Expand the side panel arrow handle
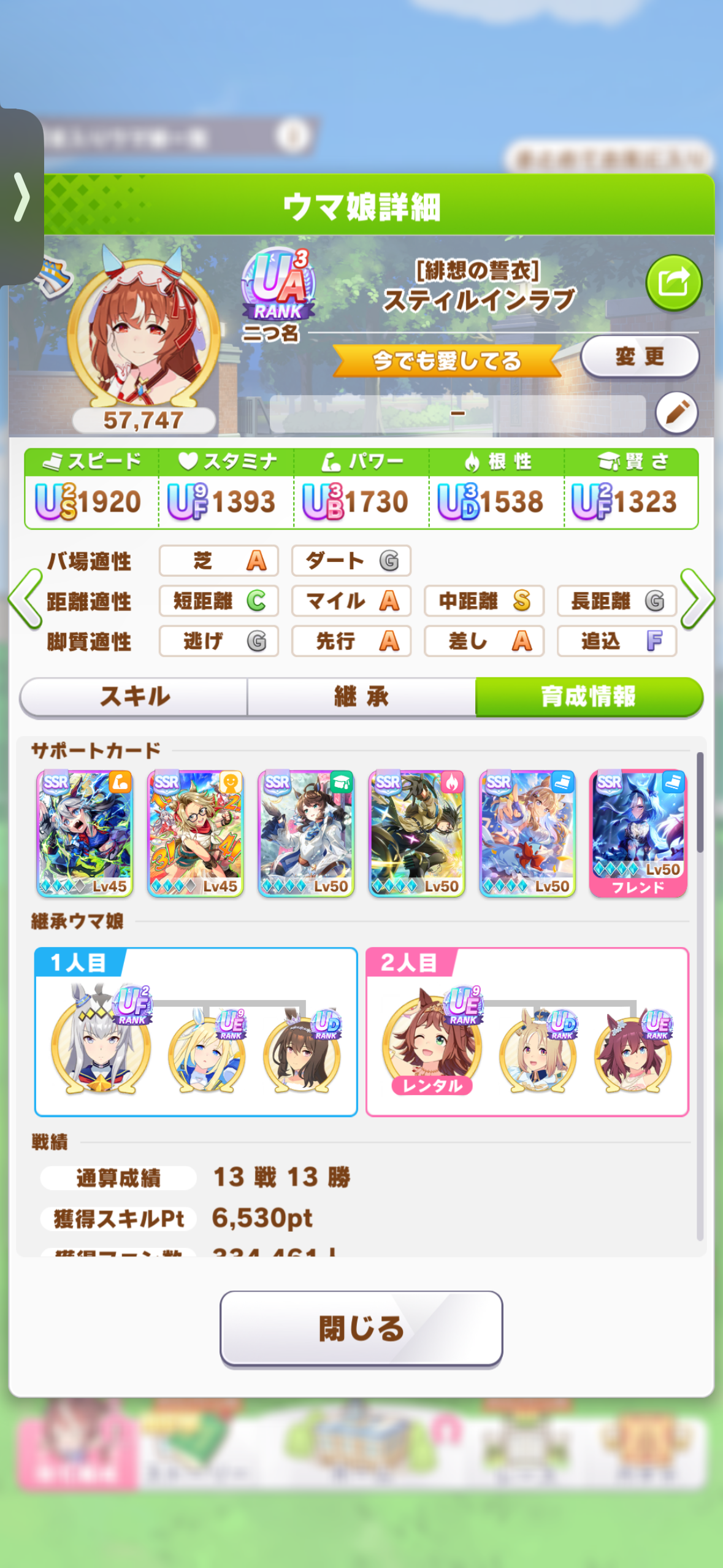Screen dimensions: 723x1568 21,197
